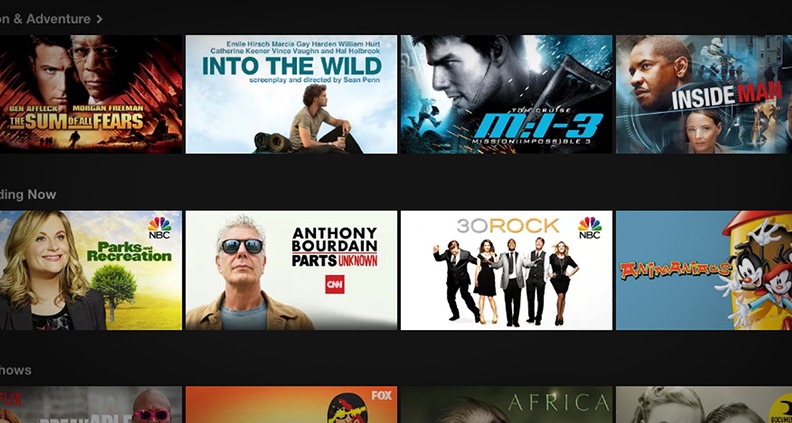Open the Action & Adventure category
The image size is (792, 423).
[x=50, y=18]
